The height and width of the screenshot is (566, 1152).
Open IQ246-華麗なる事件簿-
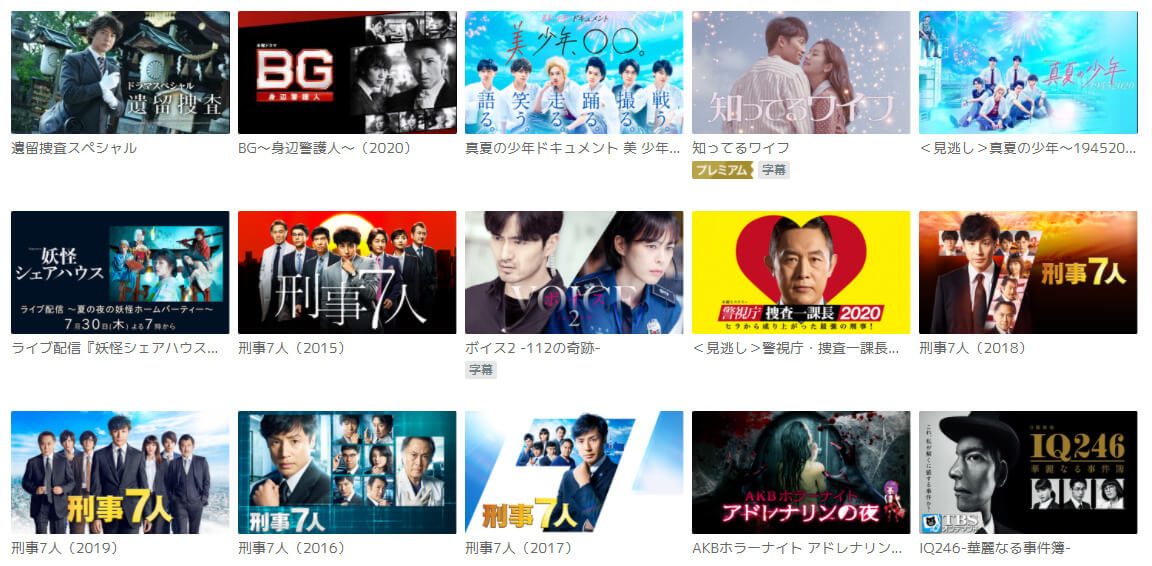(1028, 472)
